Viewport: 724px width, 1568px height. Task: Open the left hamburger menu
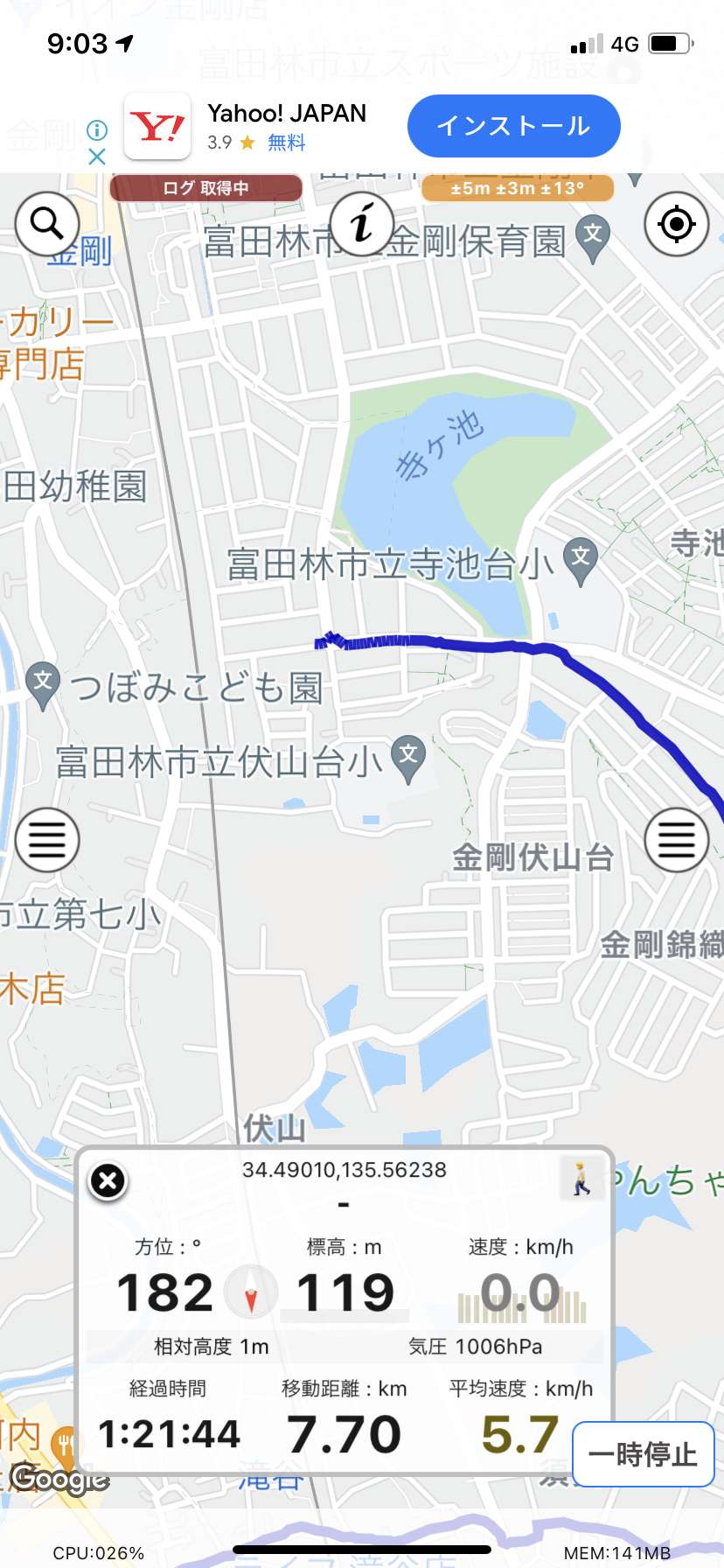[x=47, y=840]
